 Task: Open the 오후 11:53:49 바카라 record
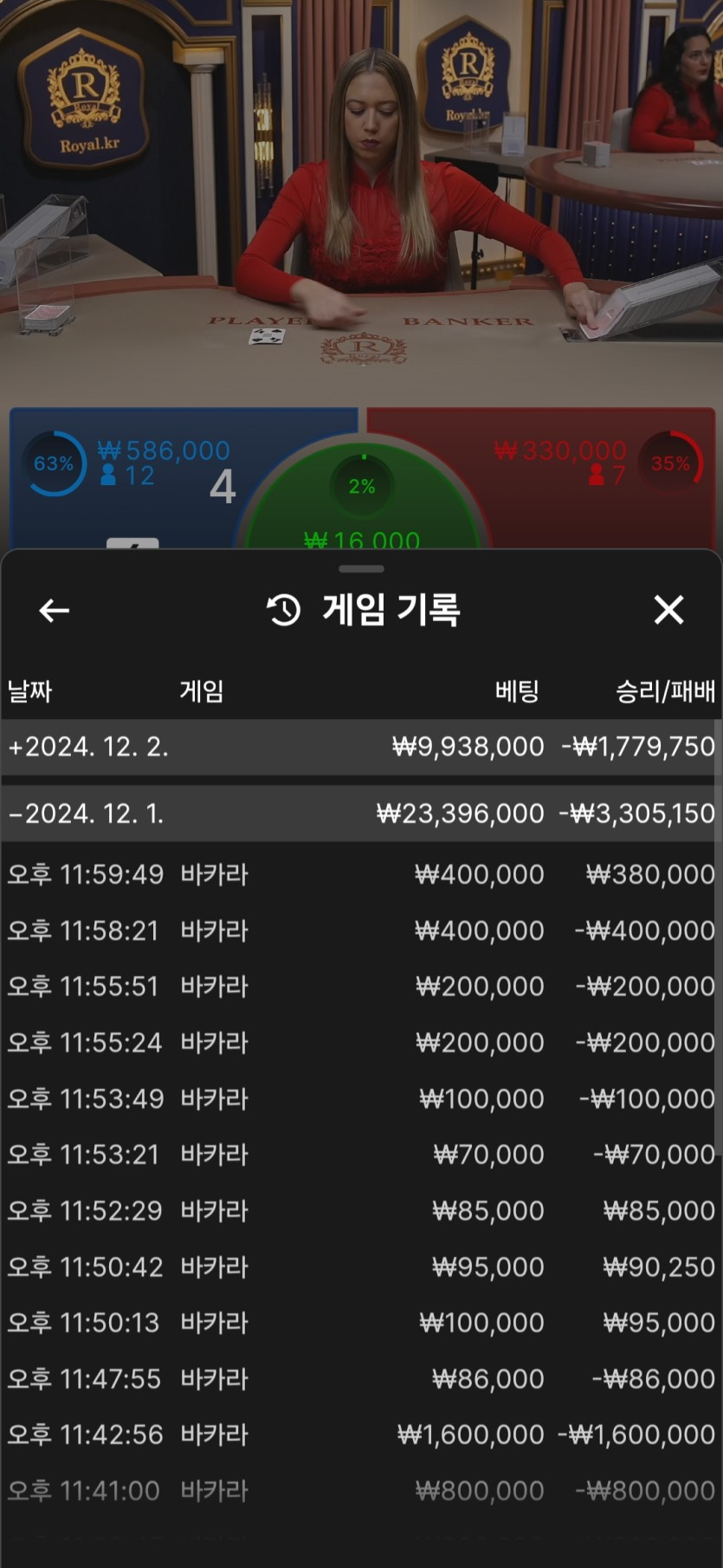pos(360,1098)
